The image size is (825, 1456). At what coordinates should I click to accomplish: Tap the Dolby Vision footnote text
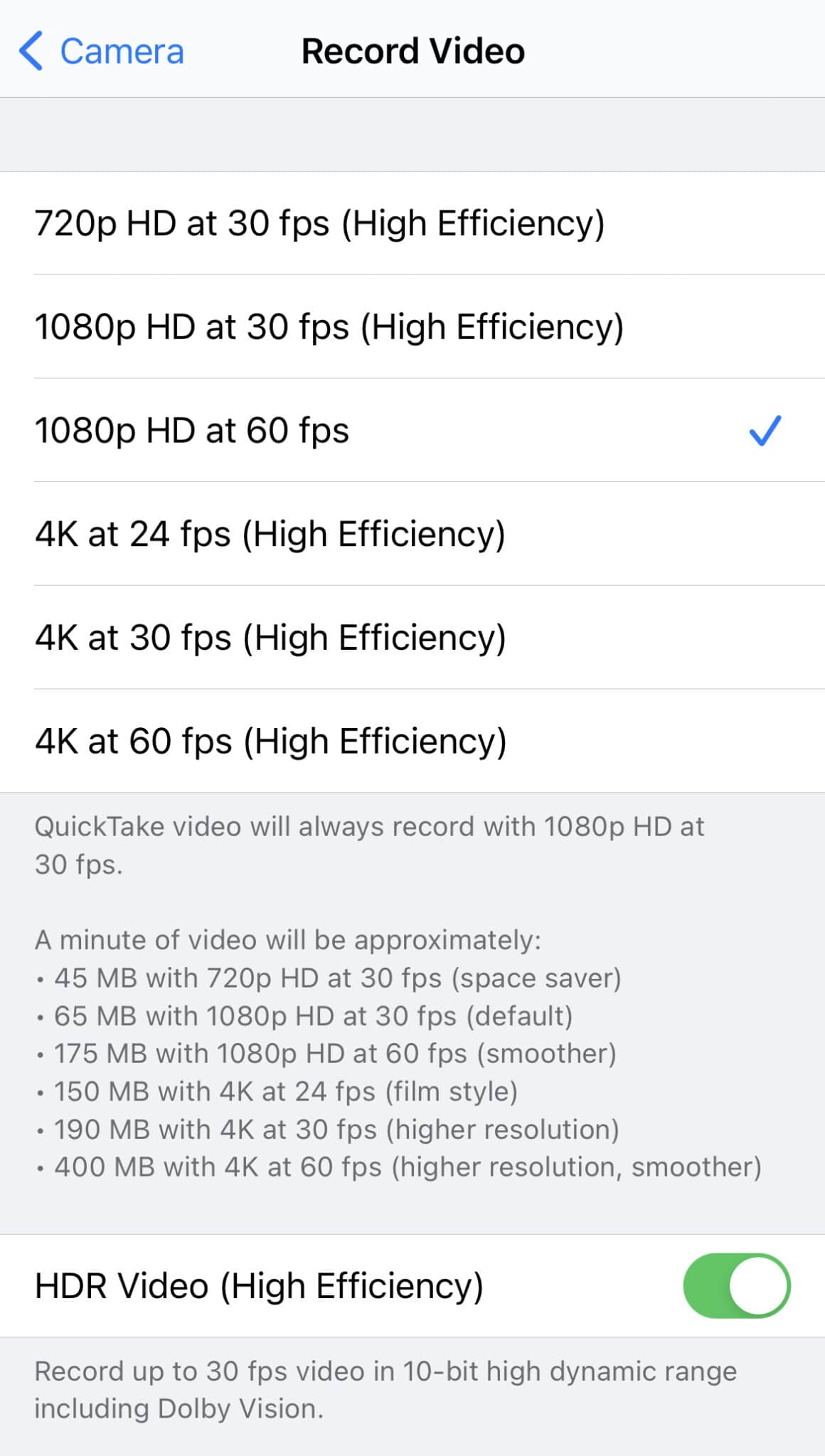(385, 1388)
